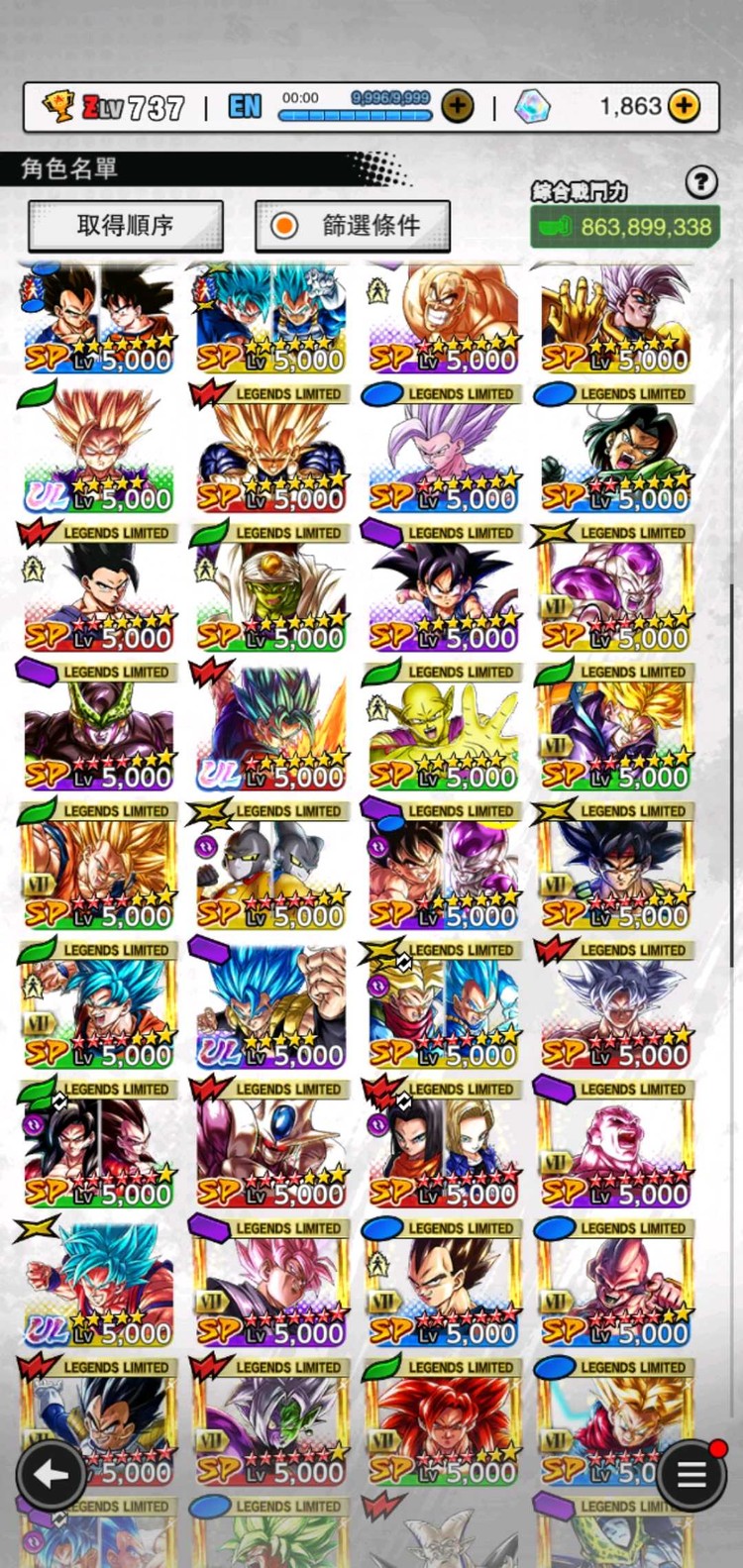Go back with the arrow button

click(x=51, y=1475)
